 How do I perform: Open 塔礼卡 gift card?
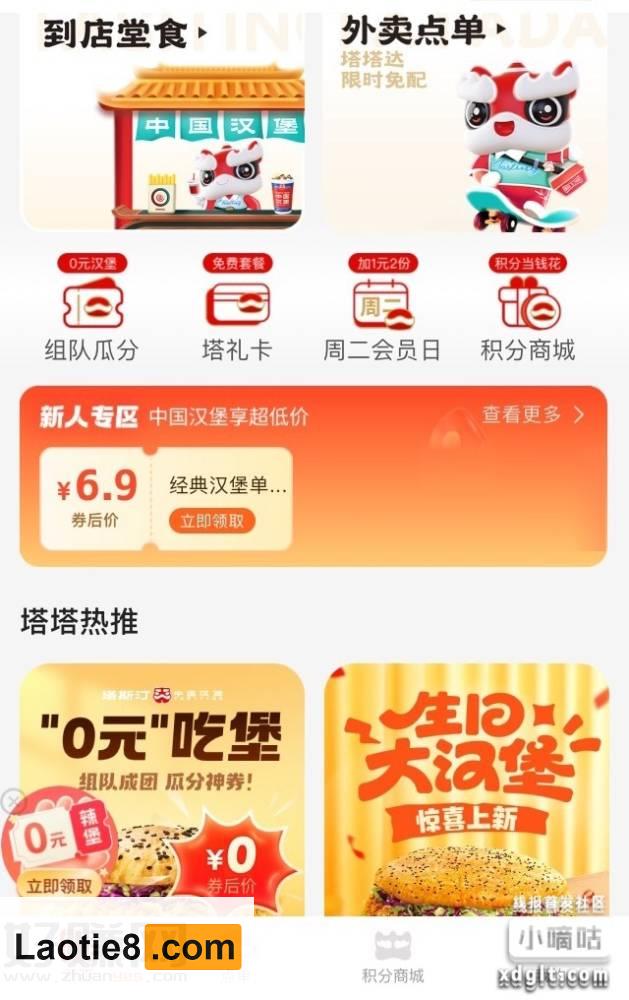tap(237, 310)
